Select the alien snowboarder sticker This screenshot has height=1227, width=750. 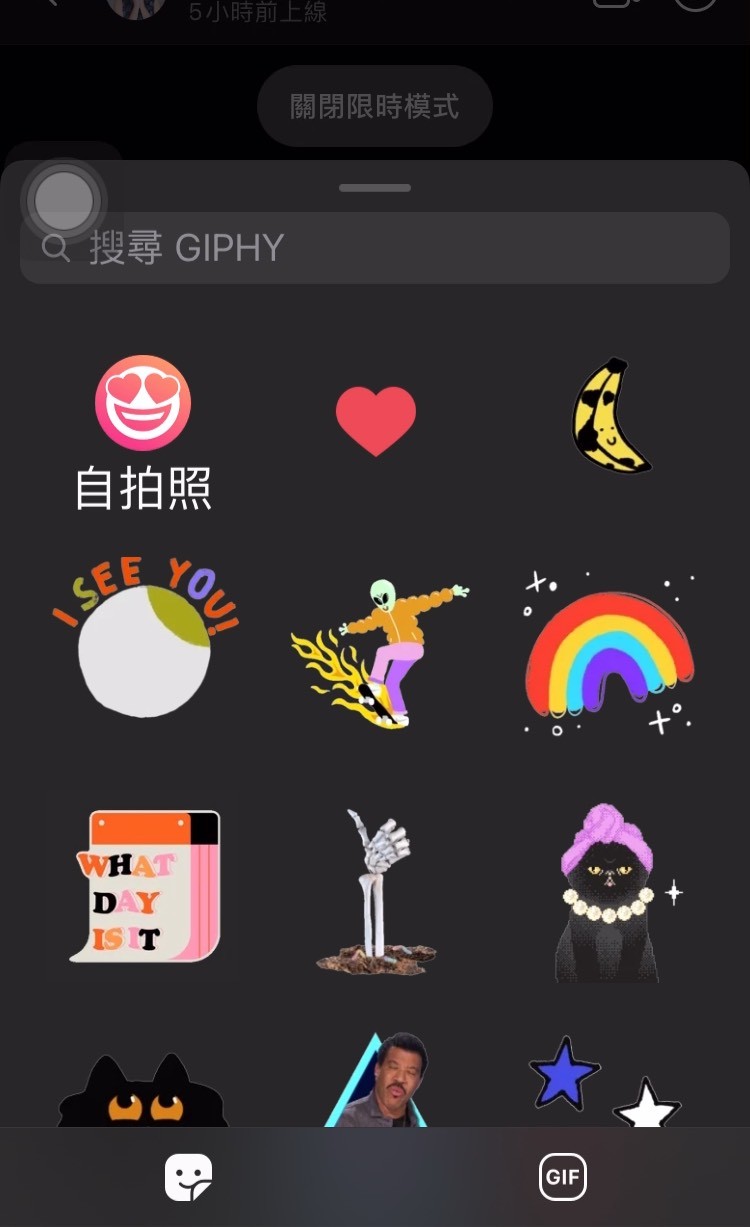[x=375, y=645]
